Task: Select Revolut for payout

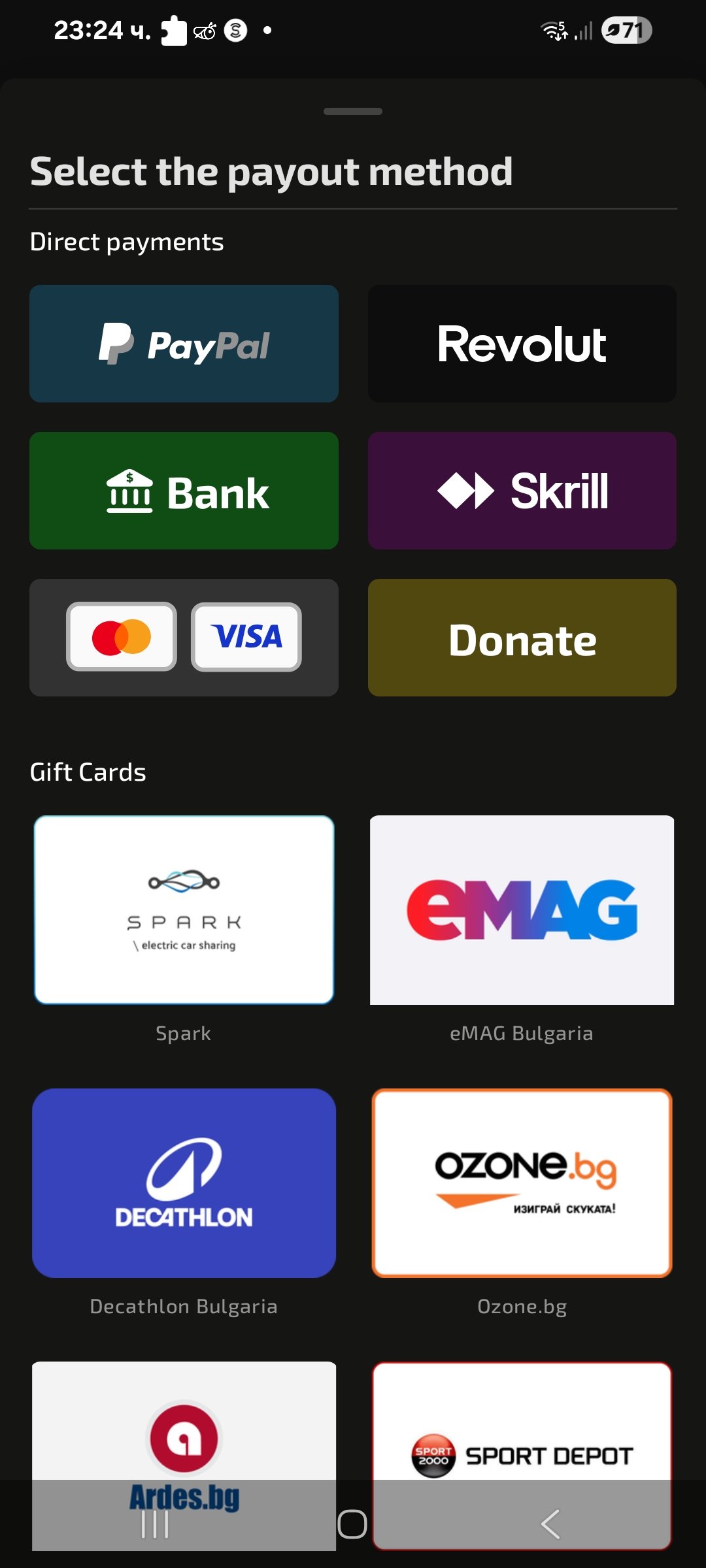Action: (522, 344)
